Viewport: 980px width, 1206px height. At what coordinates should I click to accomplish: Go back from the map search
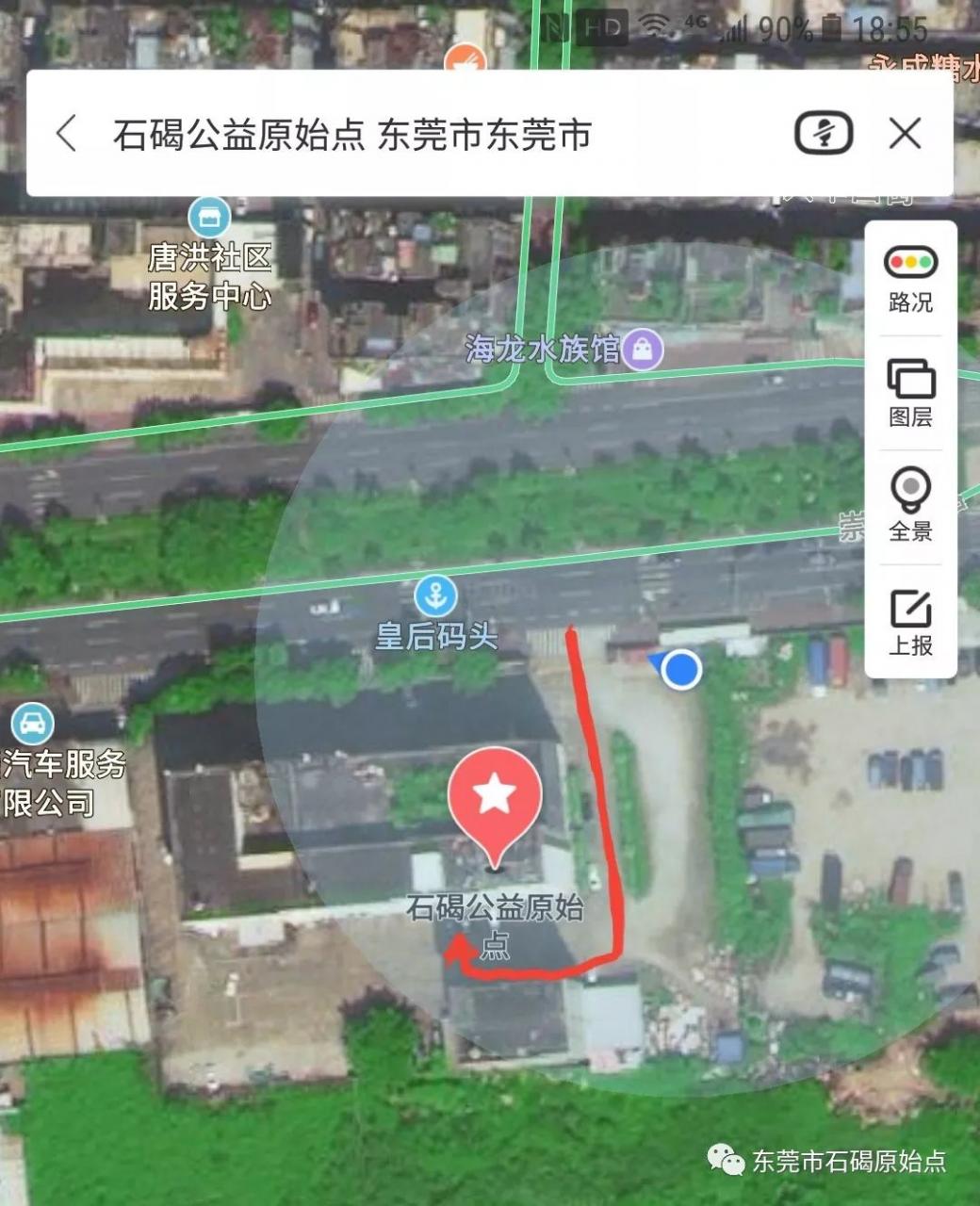tap(66, 134)
